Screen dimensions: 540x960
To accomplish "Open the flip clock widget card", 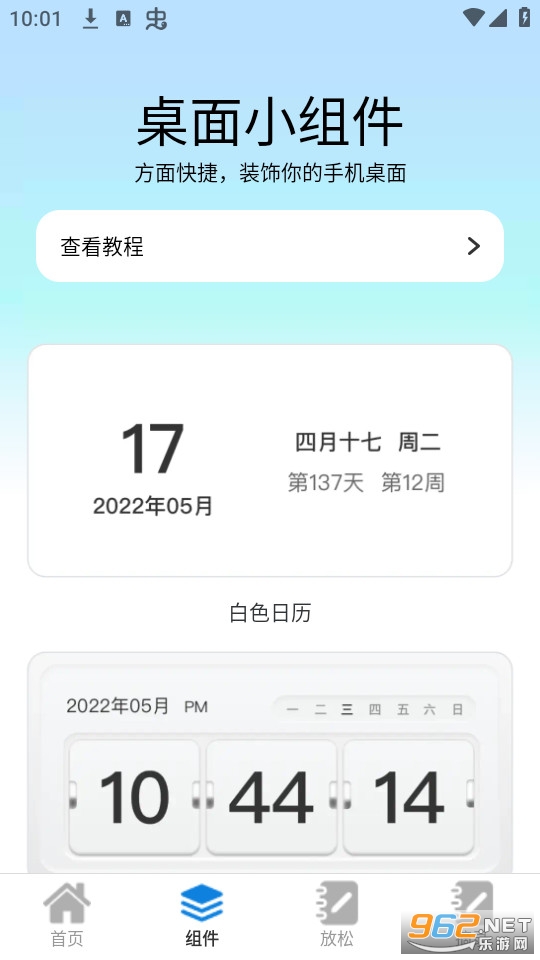I will (270, 763).
